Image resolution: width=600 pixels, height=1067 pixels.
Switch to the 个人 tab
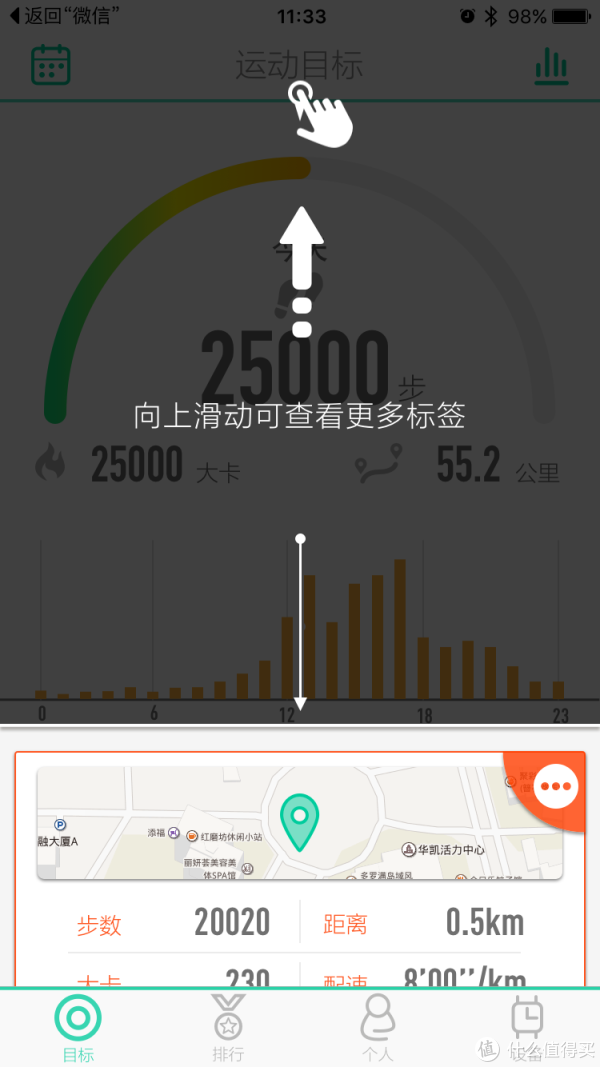(x=378, y=1028)
